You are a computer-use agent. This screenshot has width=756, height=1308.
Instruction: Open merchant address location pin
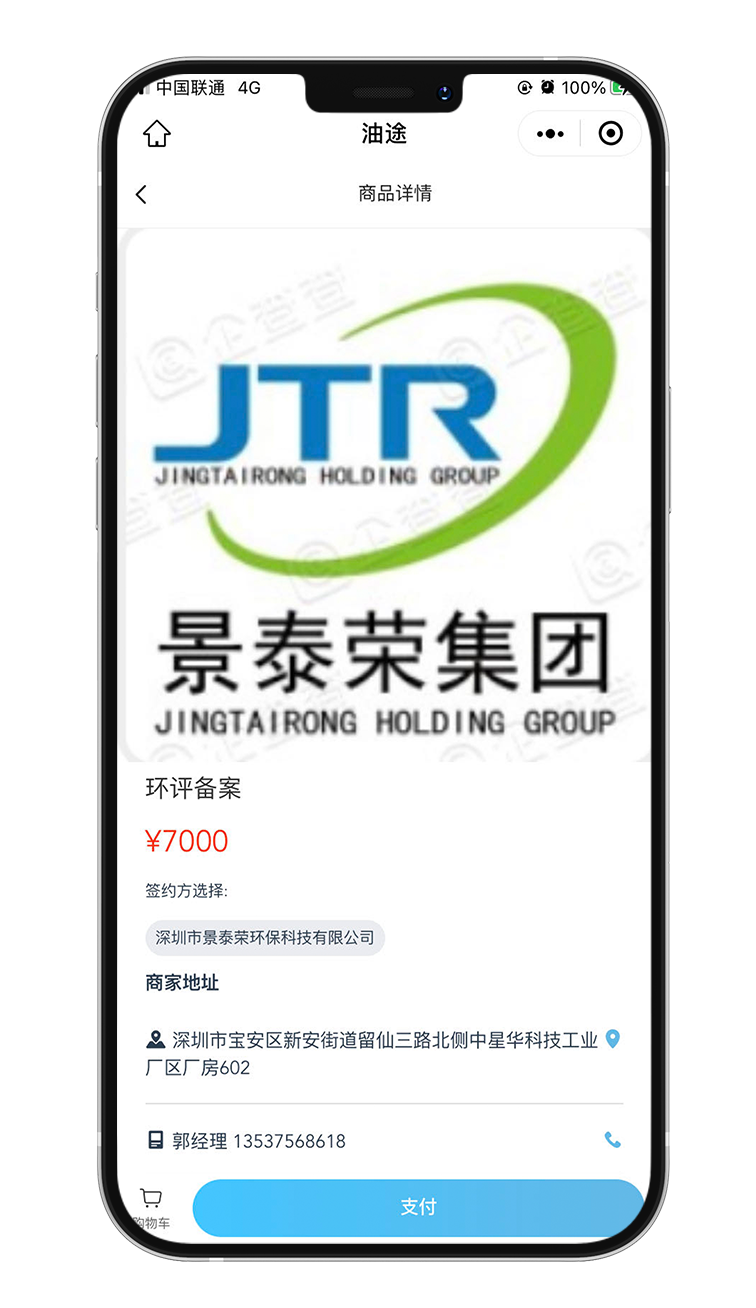click(x=613, y=1039)
